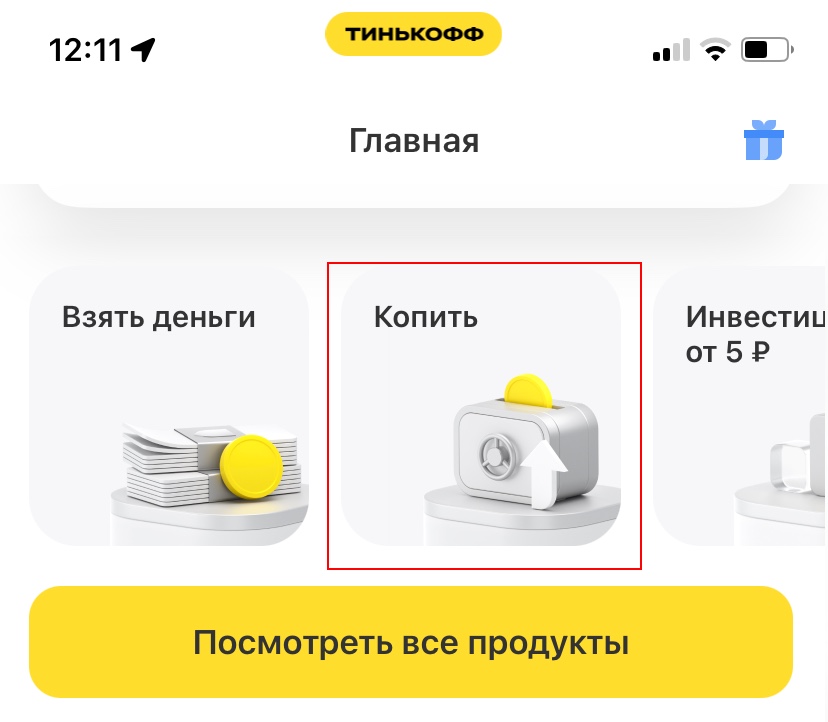Screen dimensions: 828x722
Task: Open the gift icon in the header
Action: tap(764, 141)
